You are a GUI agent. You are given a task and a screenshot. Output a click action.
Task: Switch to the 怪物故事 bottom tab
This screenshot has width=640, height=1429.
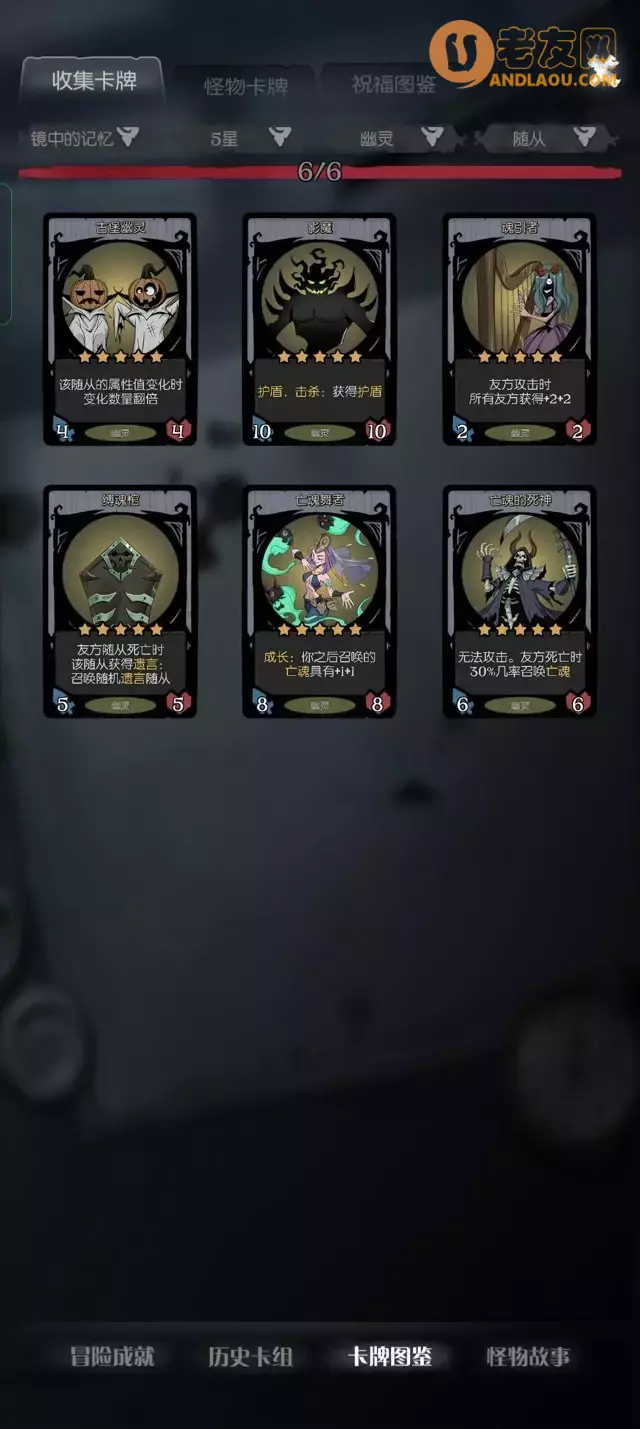click(528, 1357)
